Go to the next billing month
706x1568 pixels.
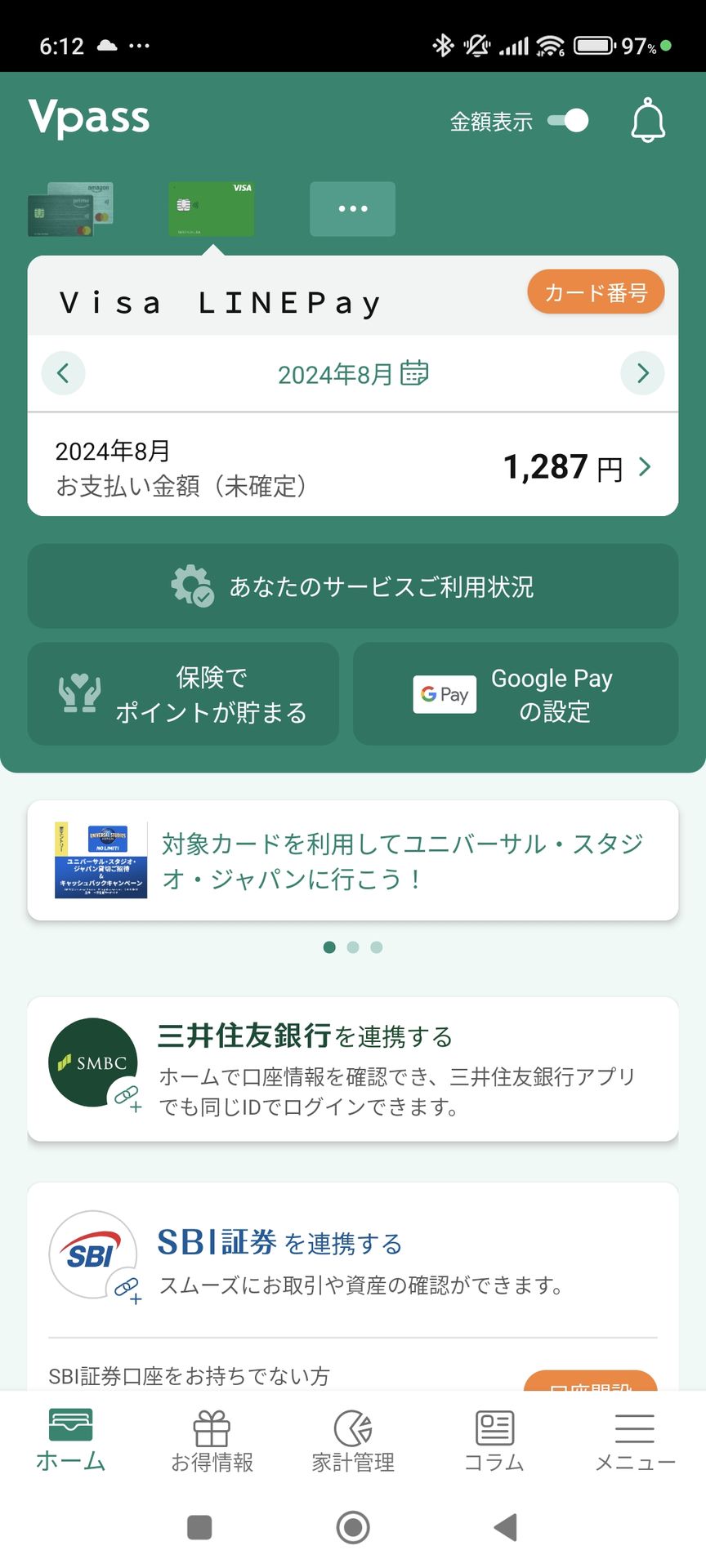tap(643, 373)
